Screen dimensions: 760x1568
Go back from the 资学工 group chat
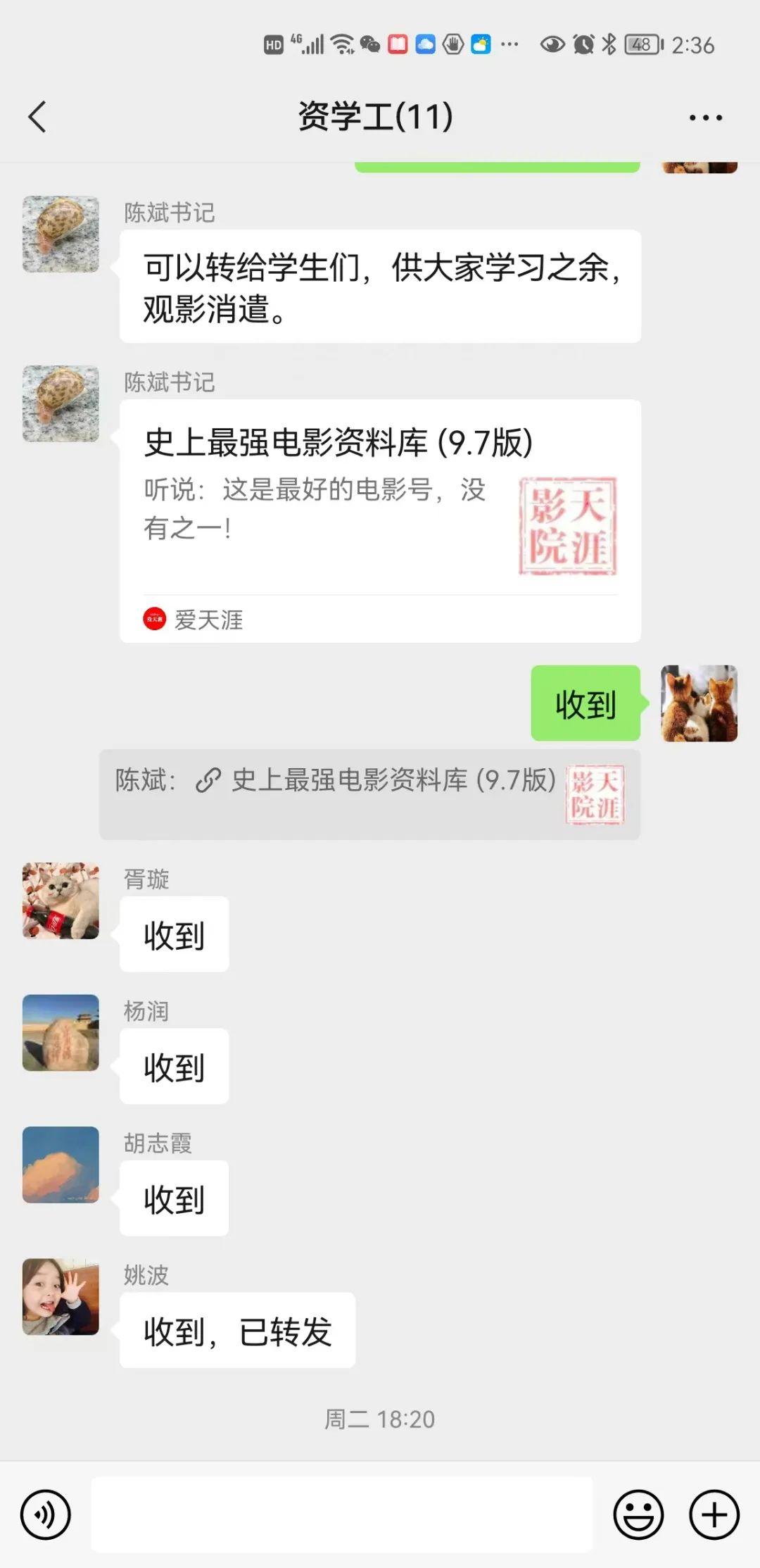click(38, 117)
